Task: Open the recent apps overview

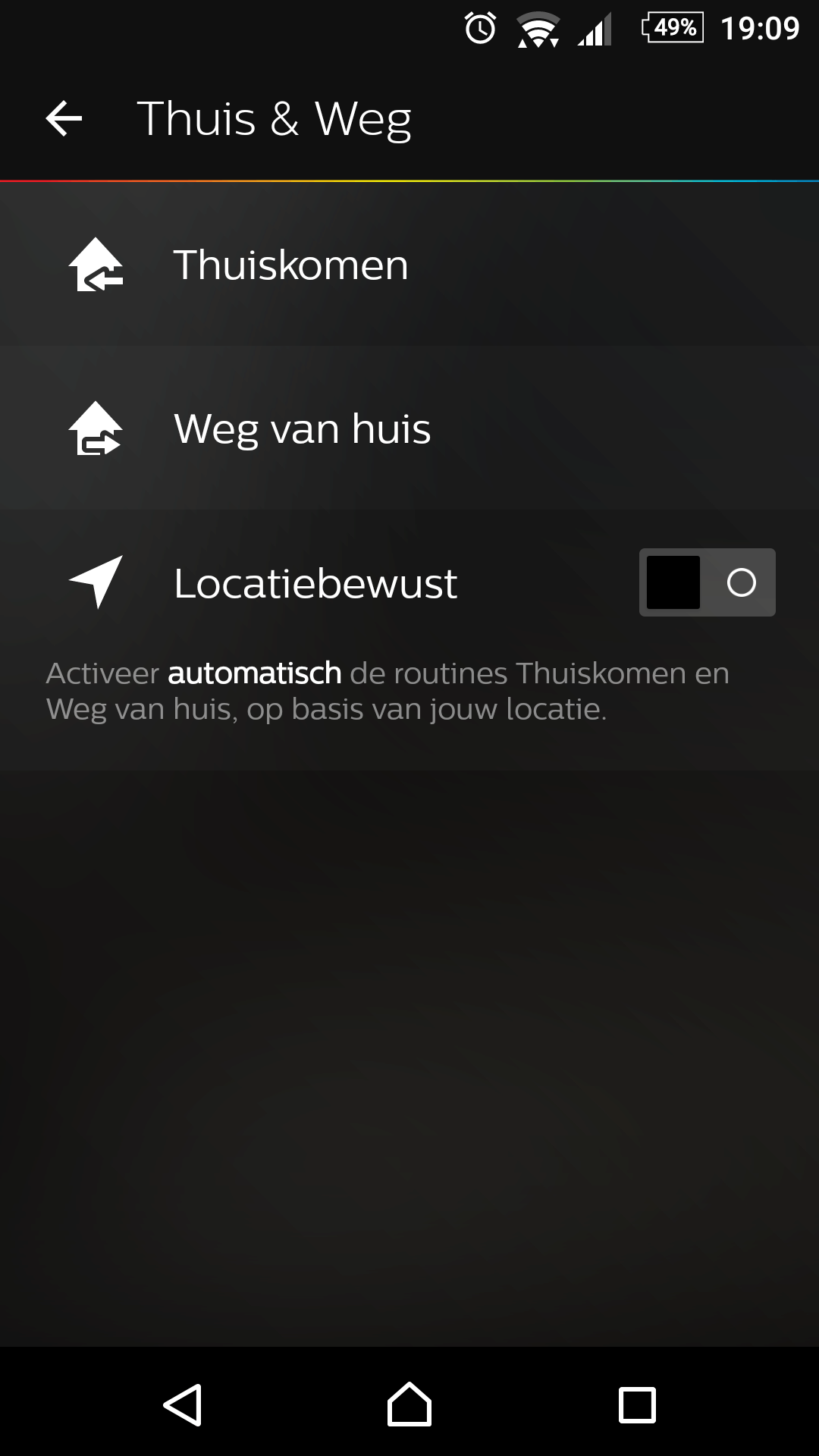Action: [637, 1404]
